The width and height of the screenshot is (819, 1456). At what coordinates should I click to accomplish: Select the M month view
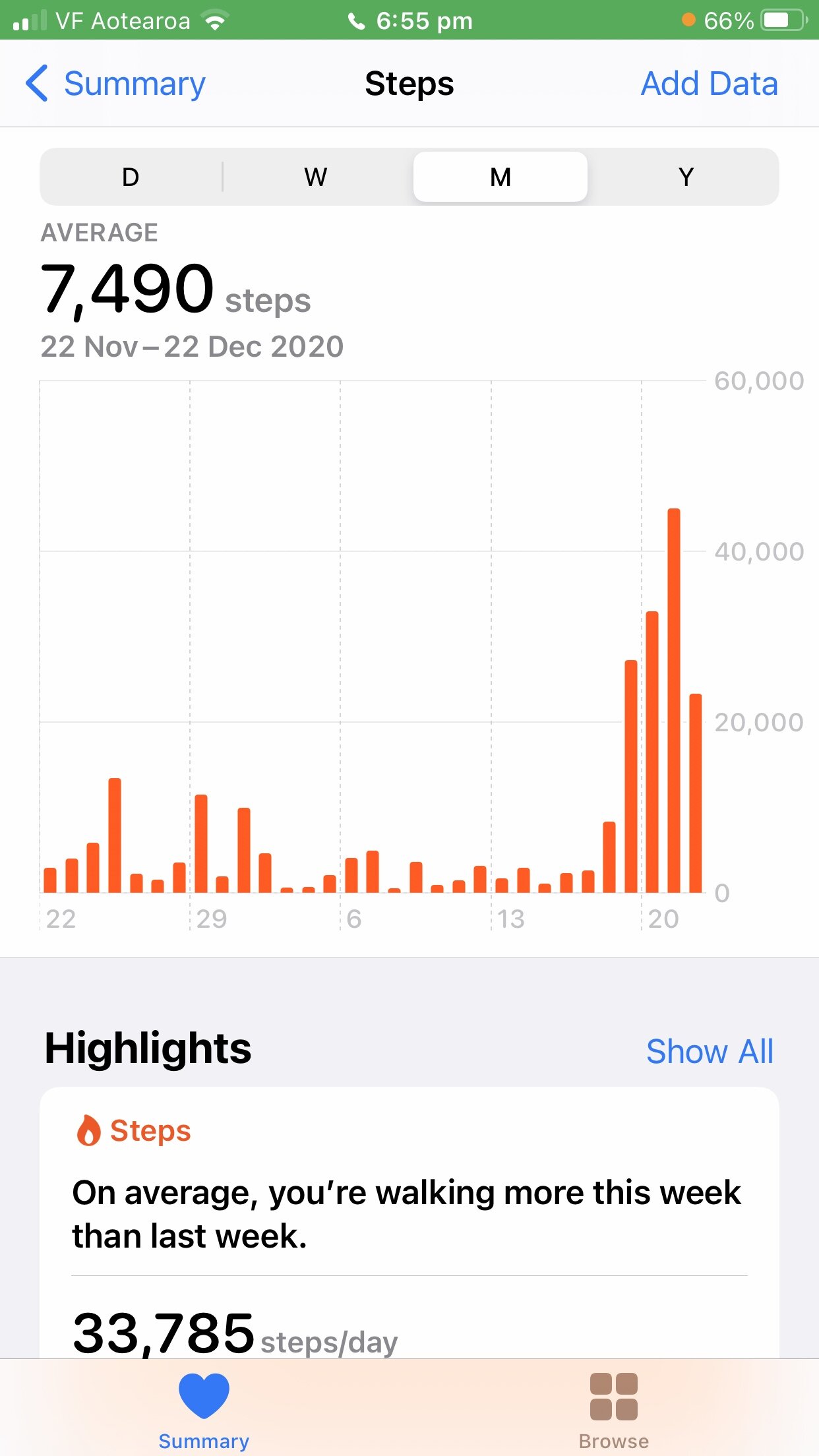coord(501,177)
